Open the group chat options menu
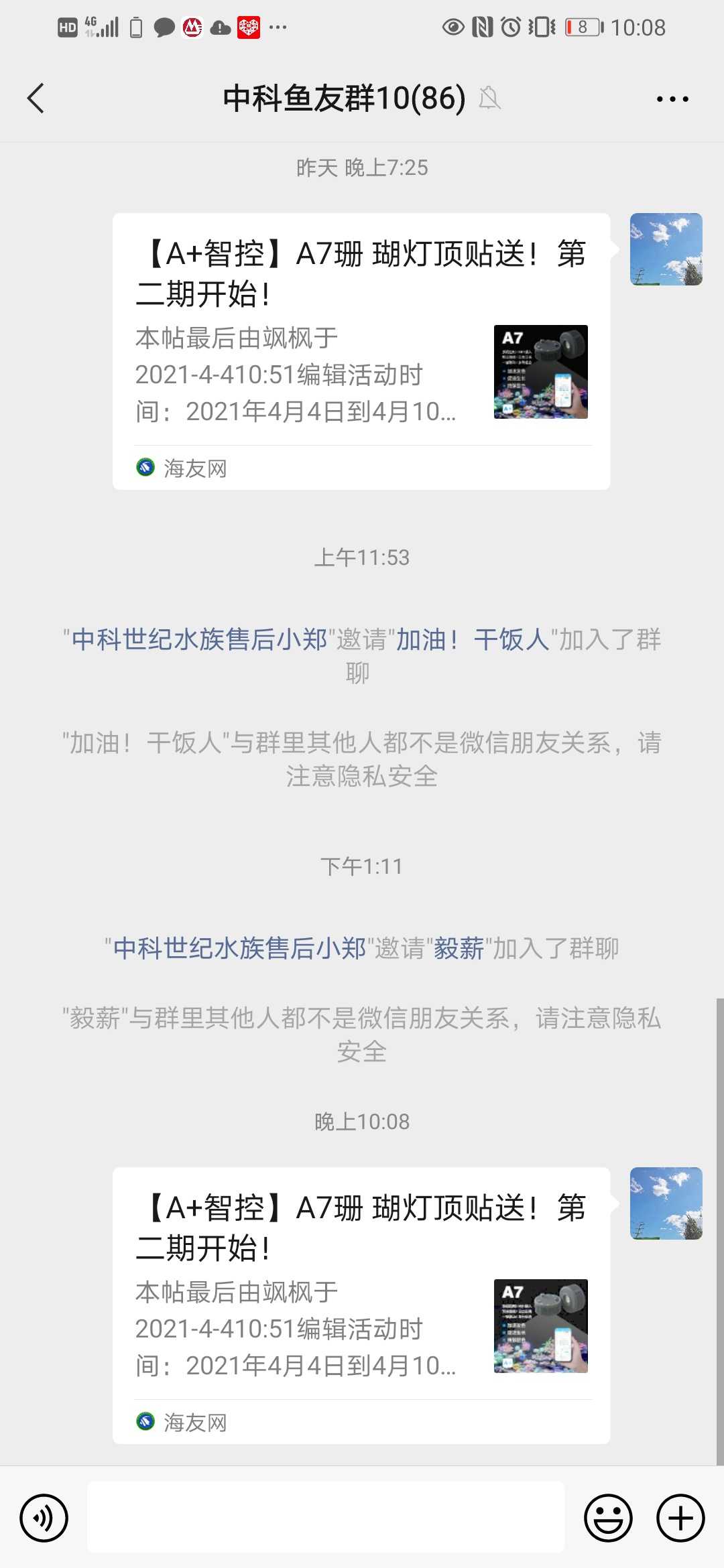 [672, 99]
